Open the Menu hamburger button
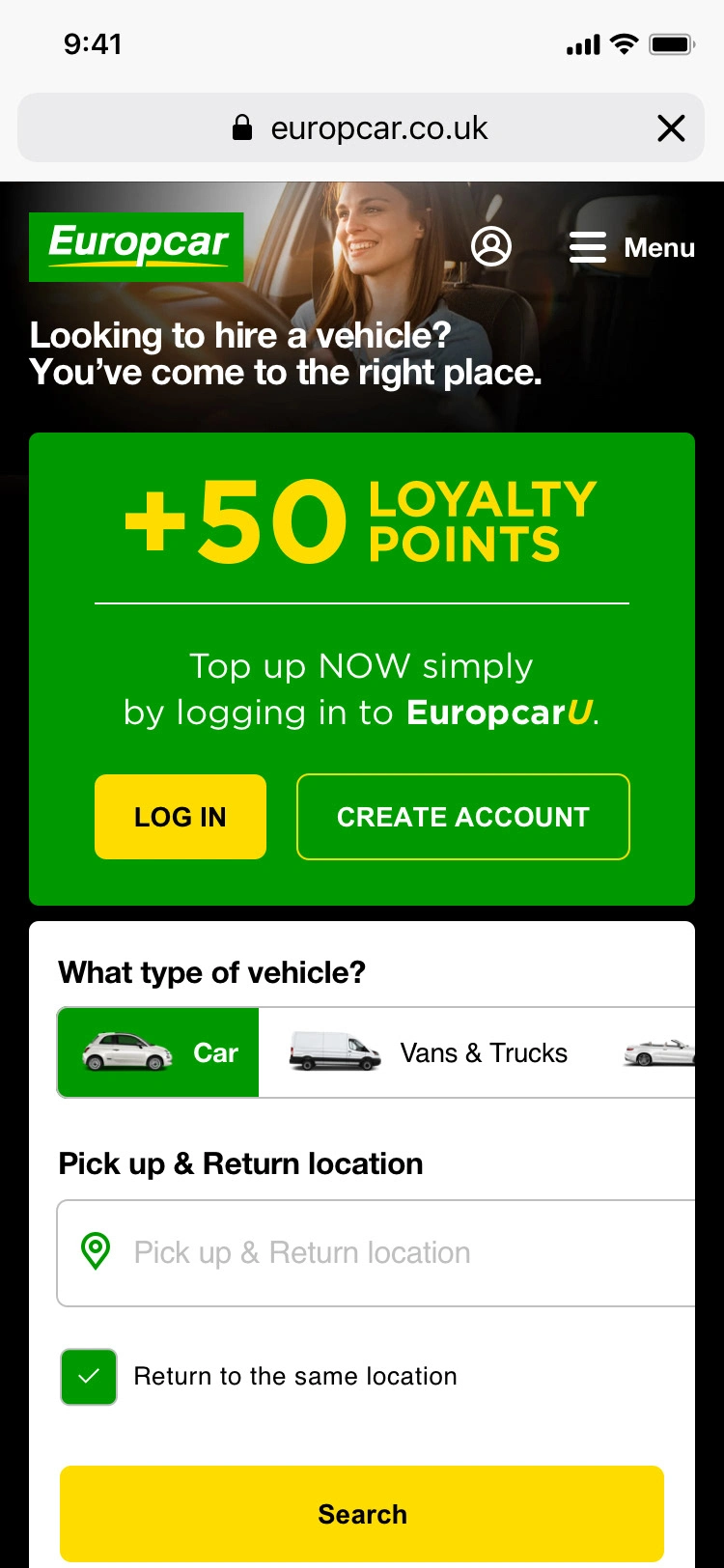This screenshot has width=724, height=1568. [x=631, y=247]
